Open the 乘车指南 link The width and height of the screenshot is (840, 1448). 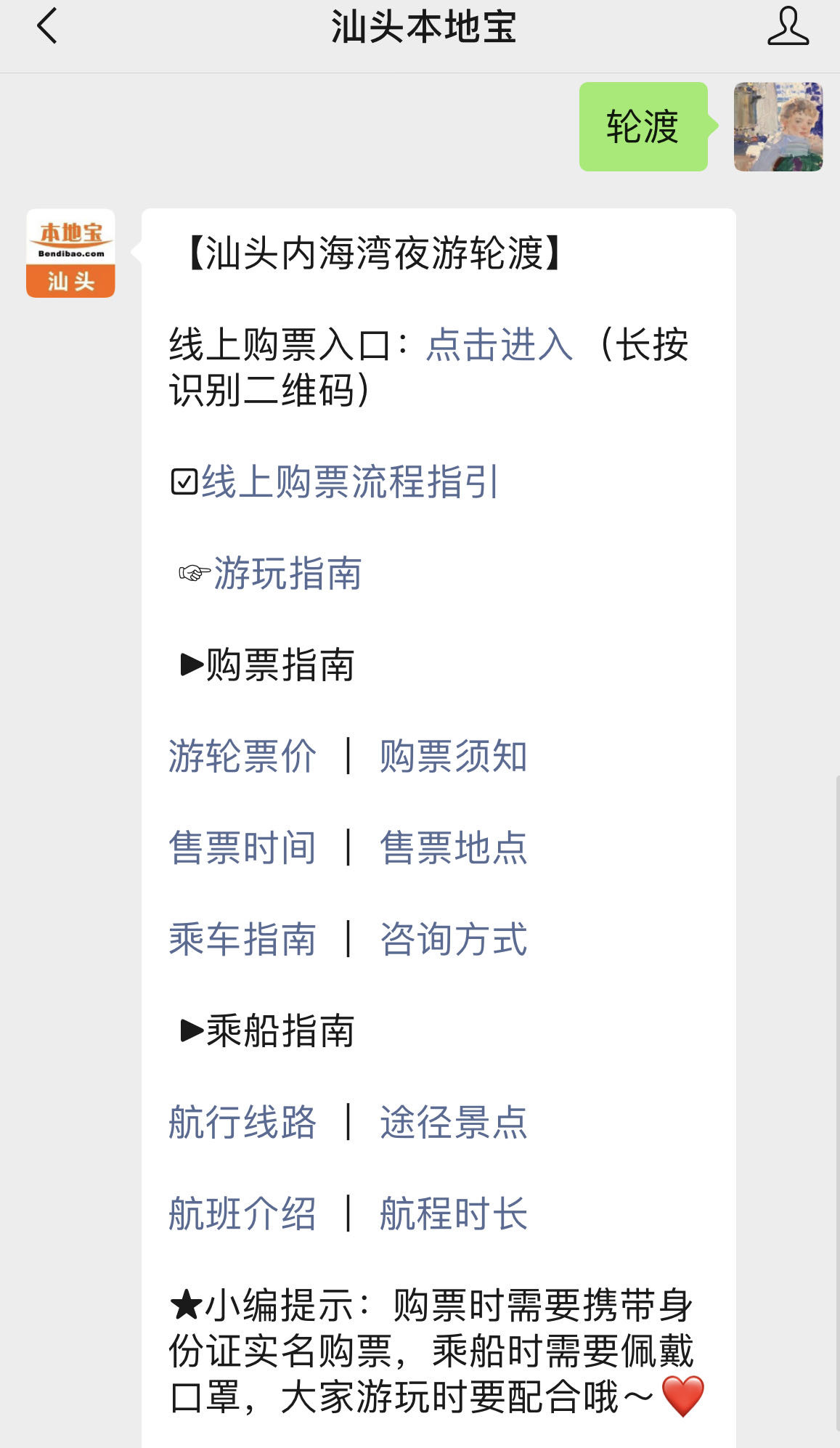[242, 939]
